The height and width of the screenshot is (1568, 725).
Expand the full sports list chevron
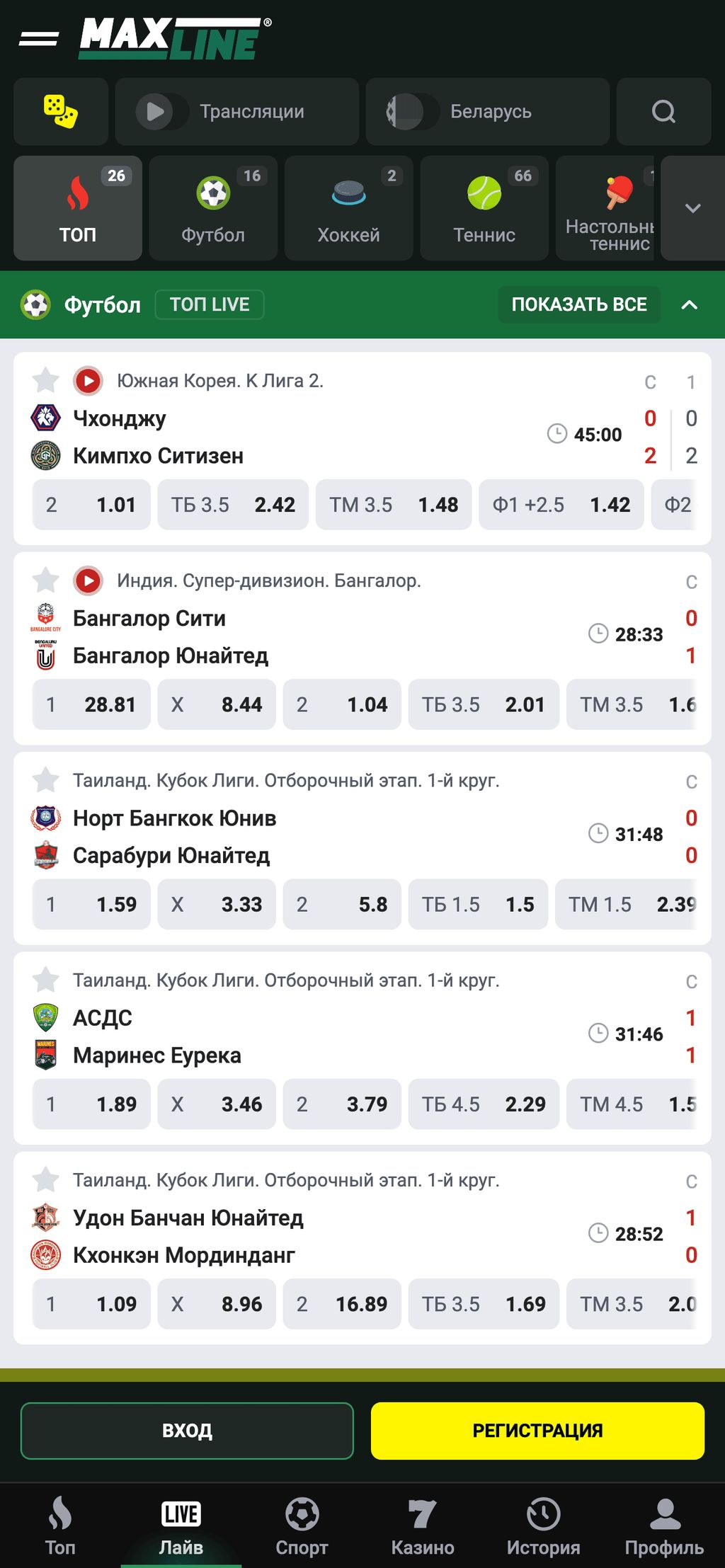(692, 208)
